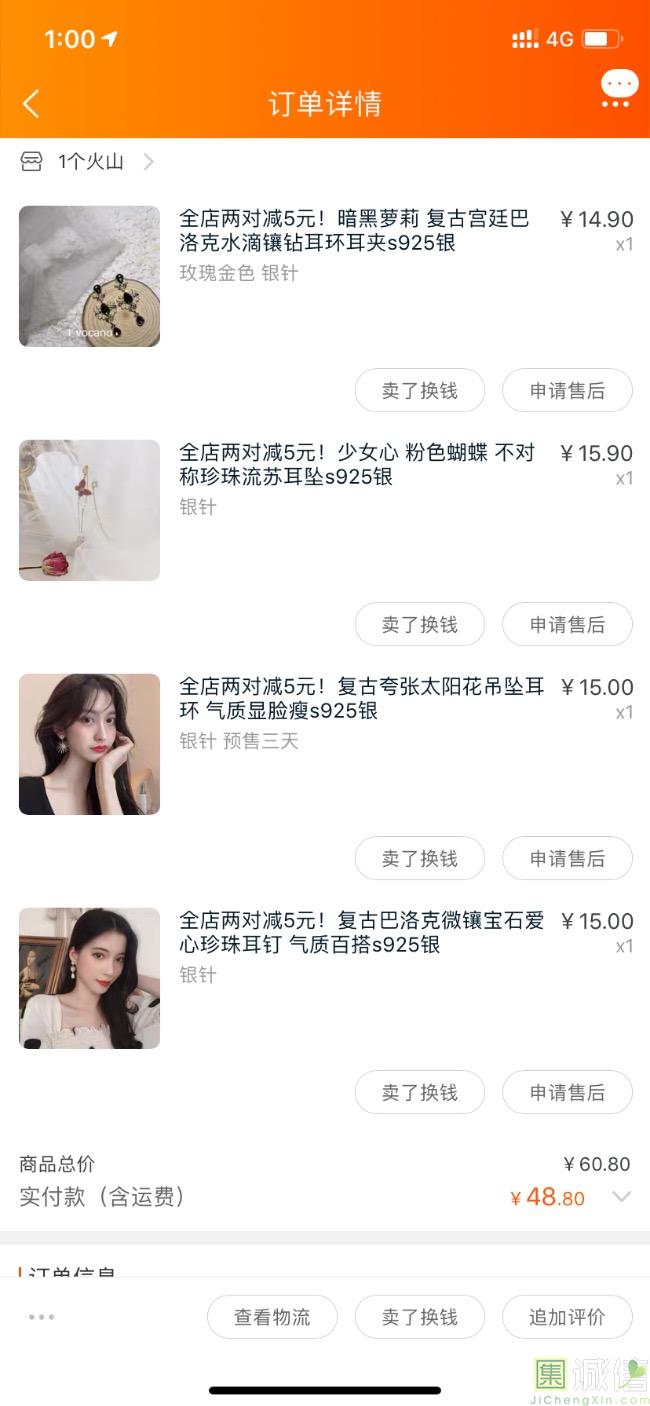
Task: Open the 暗黑萝莉 earrings product image
Action: click(89, 276)
